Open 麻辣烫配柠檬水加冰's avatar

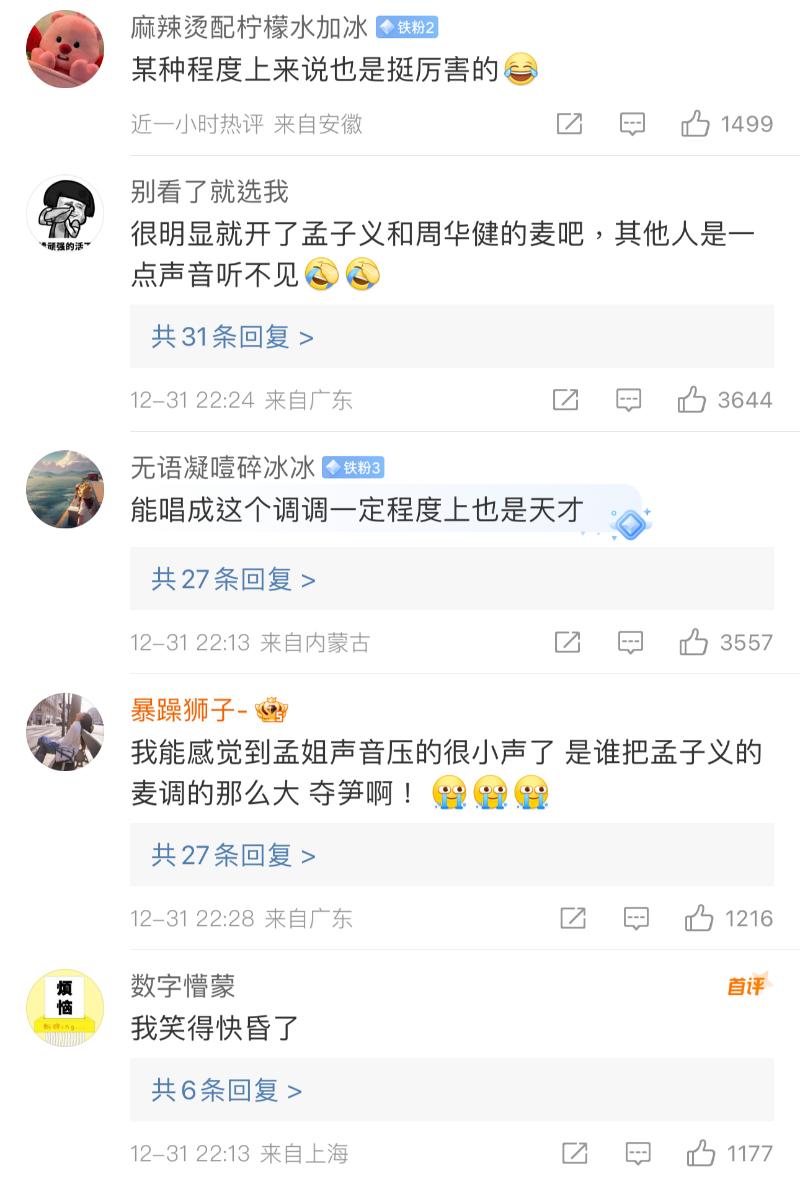tap(65, 50)
